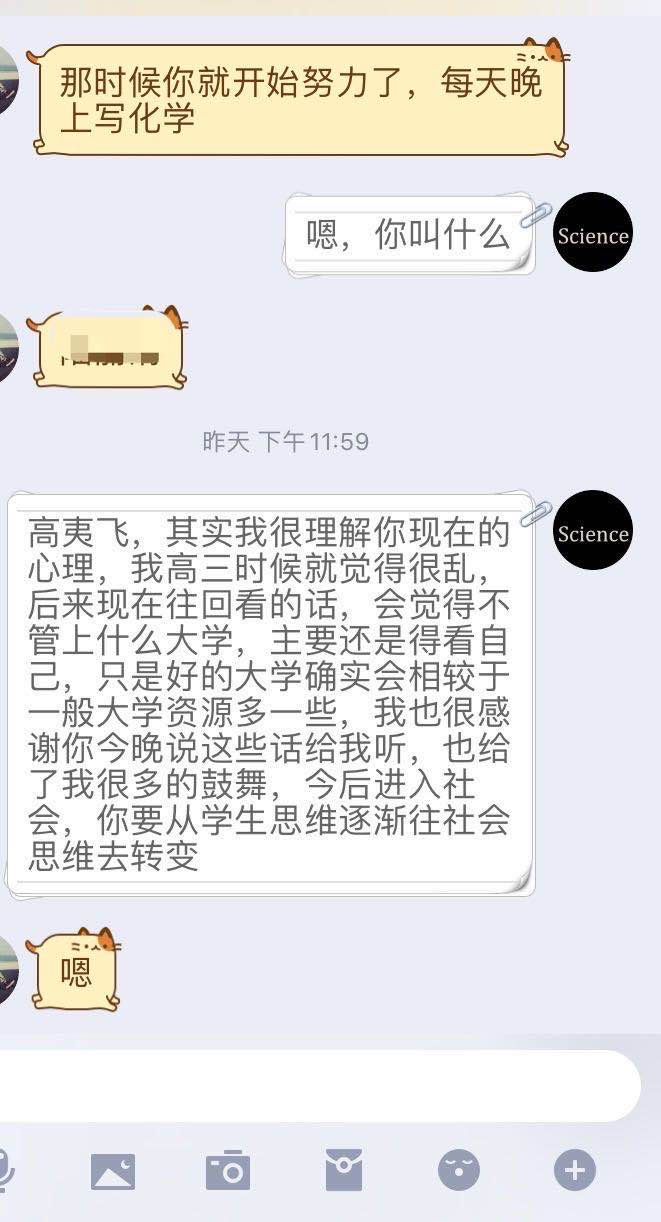661x1222 pixels.
Task: Tap the voice microphone icon
Action: [x=6, y=1171]
